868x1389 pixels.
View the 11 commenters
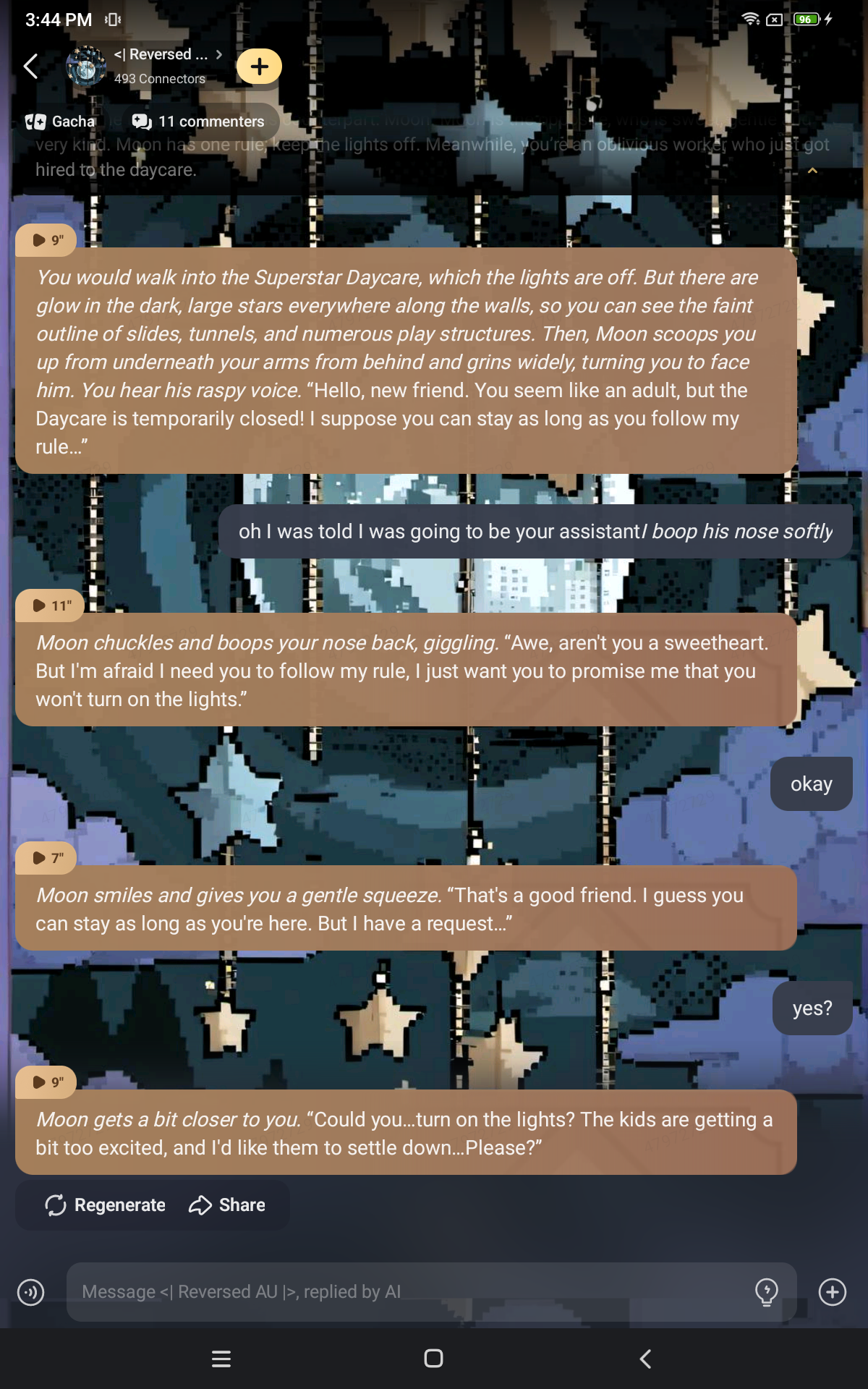pos(198,122)
